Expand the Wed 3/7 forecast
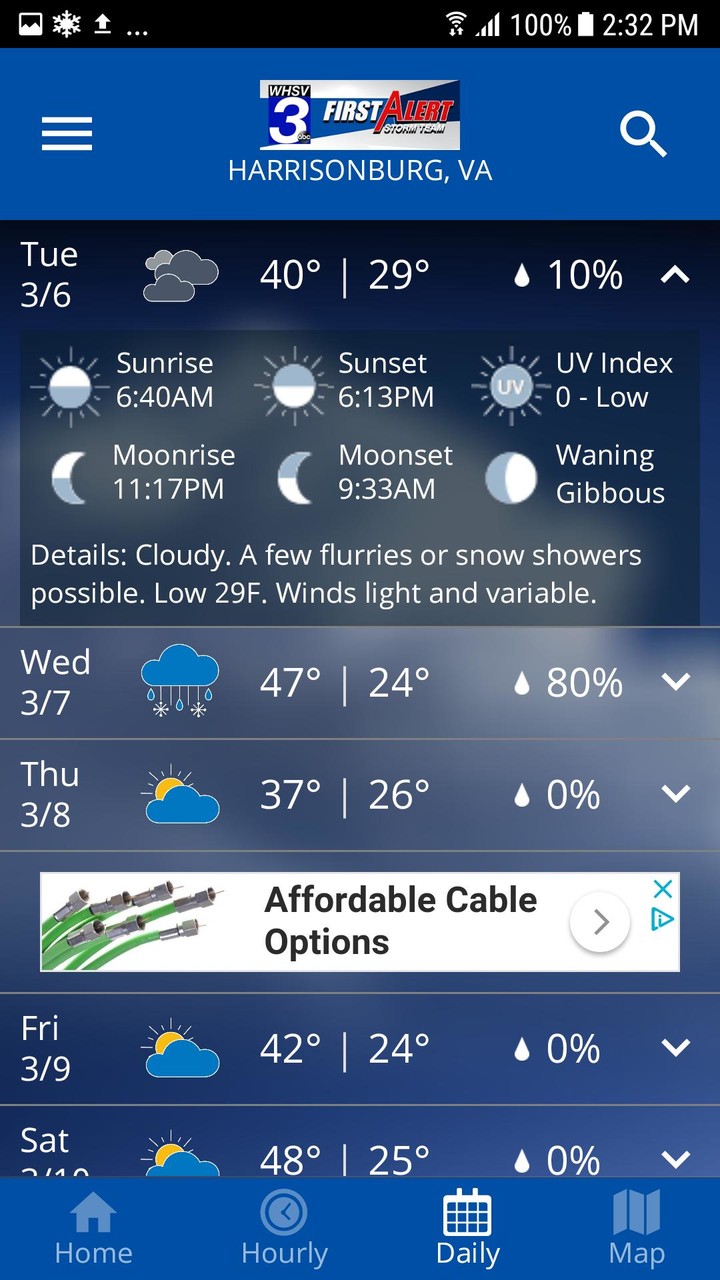The height and width of the screenshot is (1280, 720). (675, 682)
